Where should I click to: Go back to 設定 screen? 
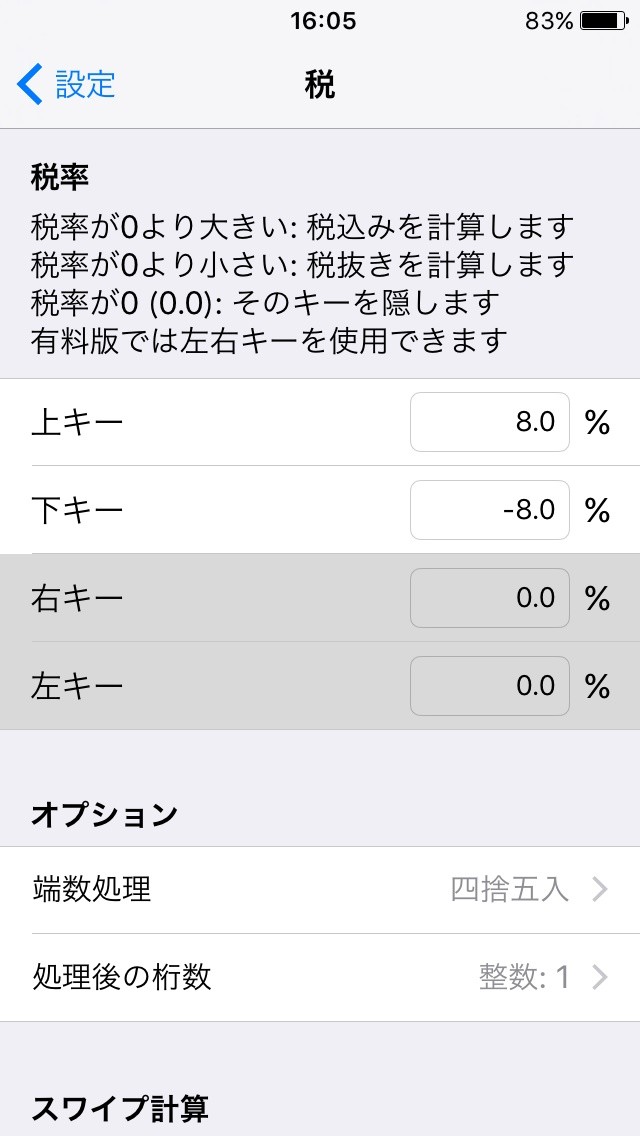[66, 84]
